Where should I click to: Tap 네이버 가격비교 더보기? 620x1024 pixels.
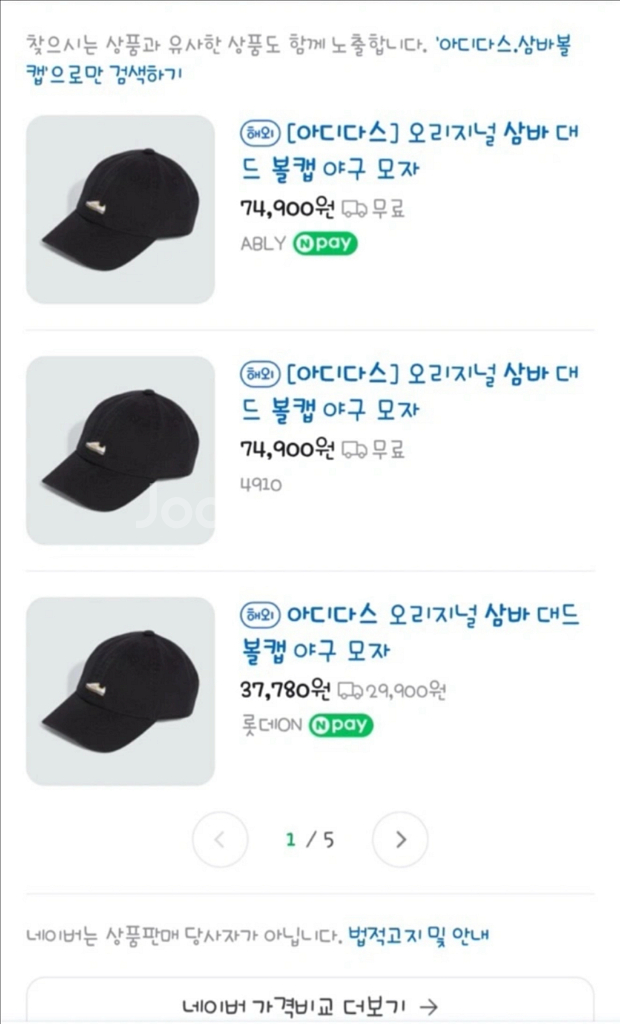click(310, 1005)
